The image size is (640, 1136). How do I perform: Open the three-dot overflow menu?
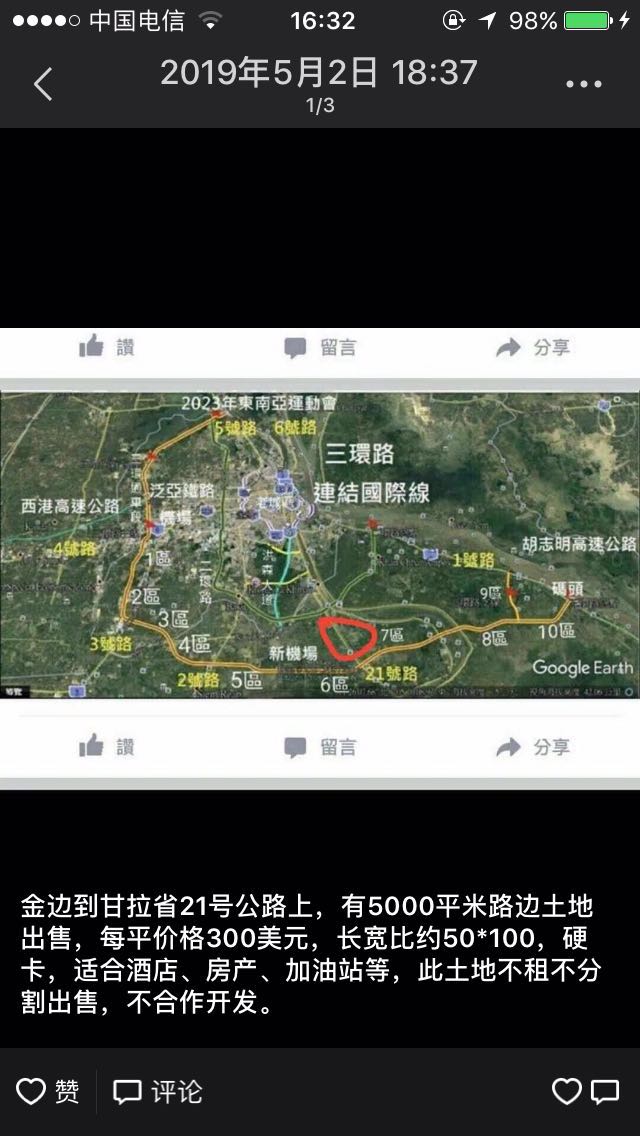point(584,84)
